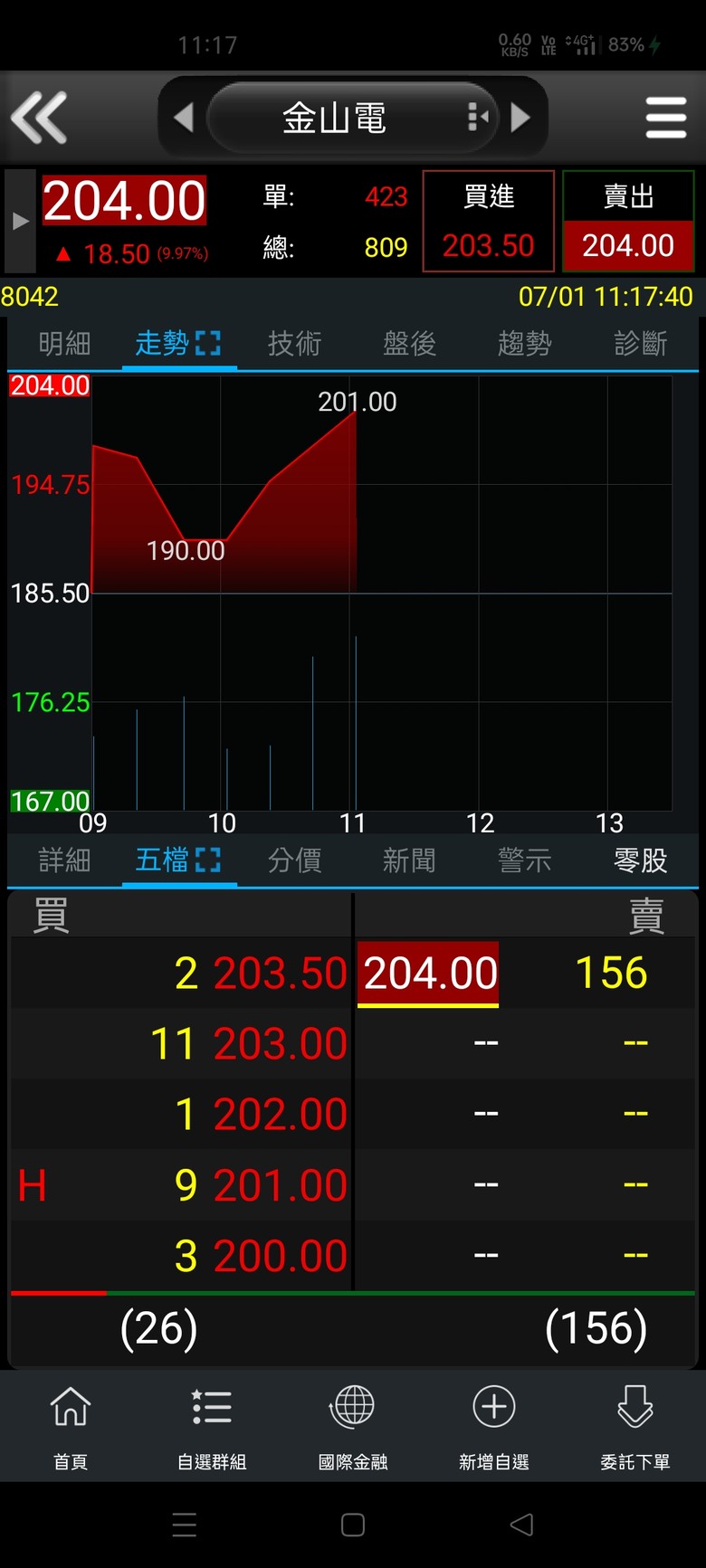Switch to the next stock with right arrow
Image resolution: width=706 pixels, height=1568 pixels.
click(x=520, y=118)
